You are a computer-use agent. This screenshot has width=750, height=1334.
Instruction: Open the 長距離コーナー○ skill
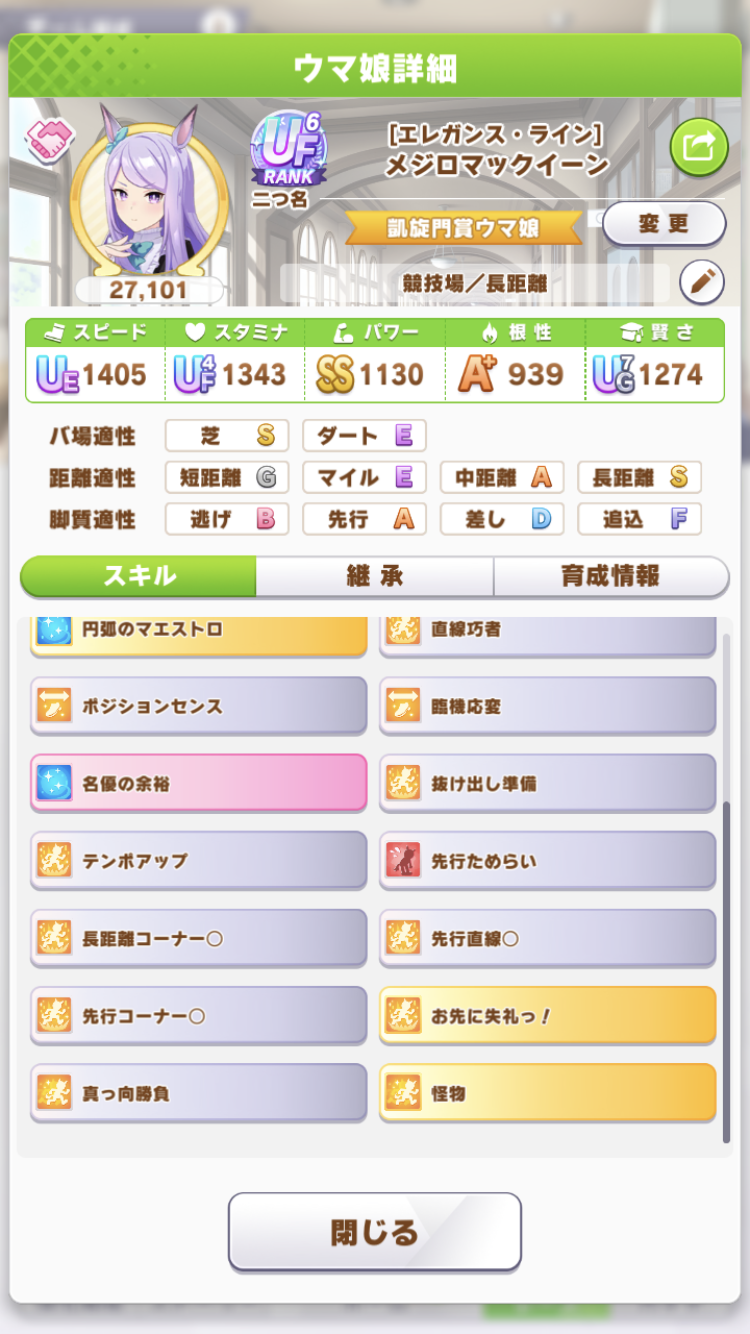click(x=198, y=938)
